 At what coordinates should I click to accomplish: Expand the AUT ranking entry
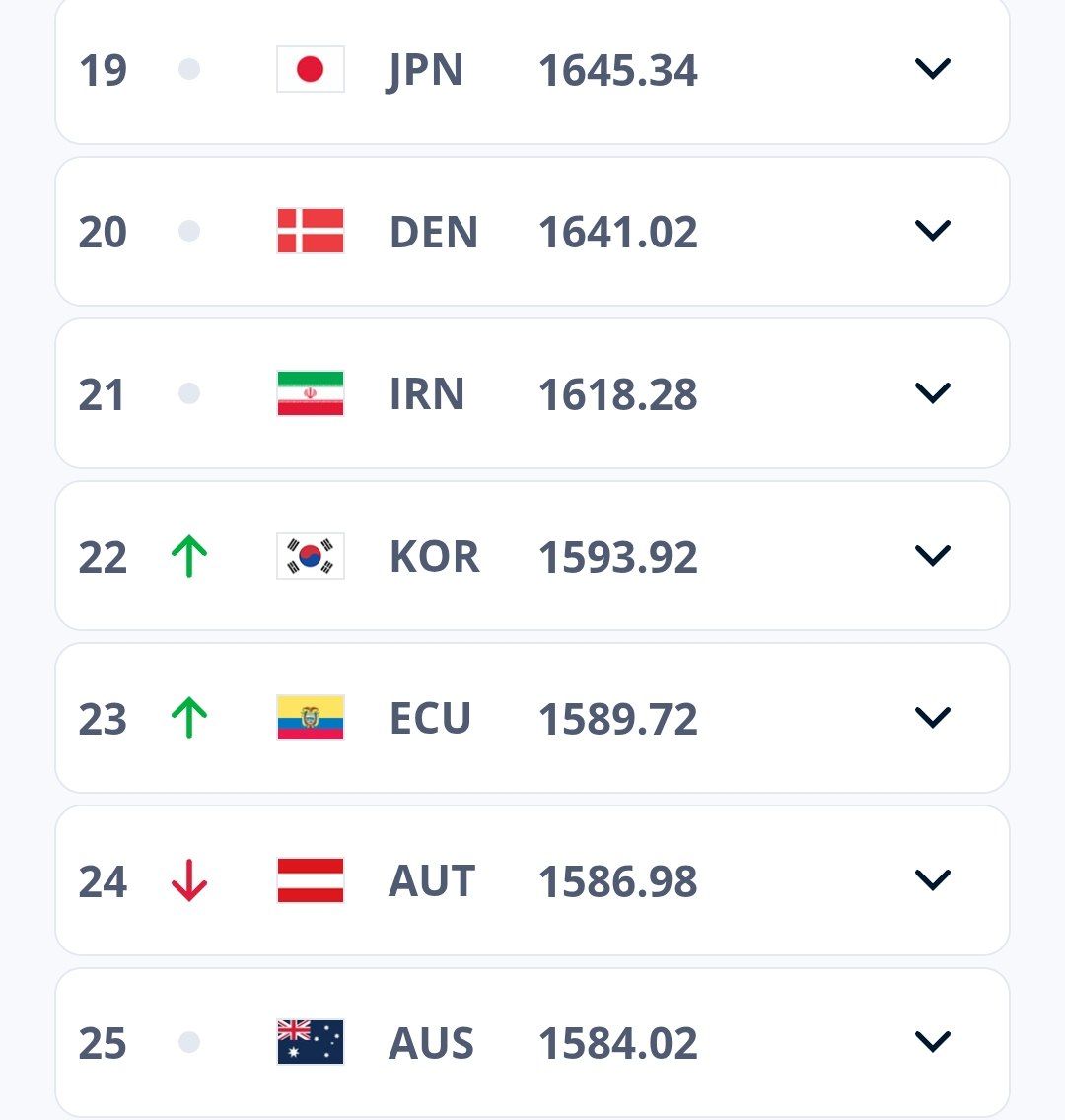932,879
